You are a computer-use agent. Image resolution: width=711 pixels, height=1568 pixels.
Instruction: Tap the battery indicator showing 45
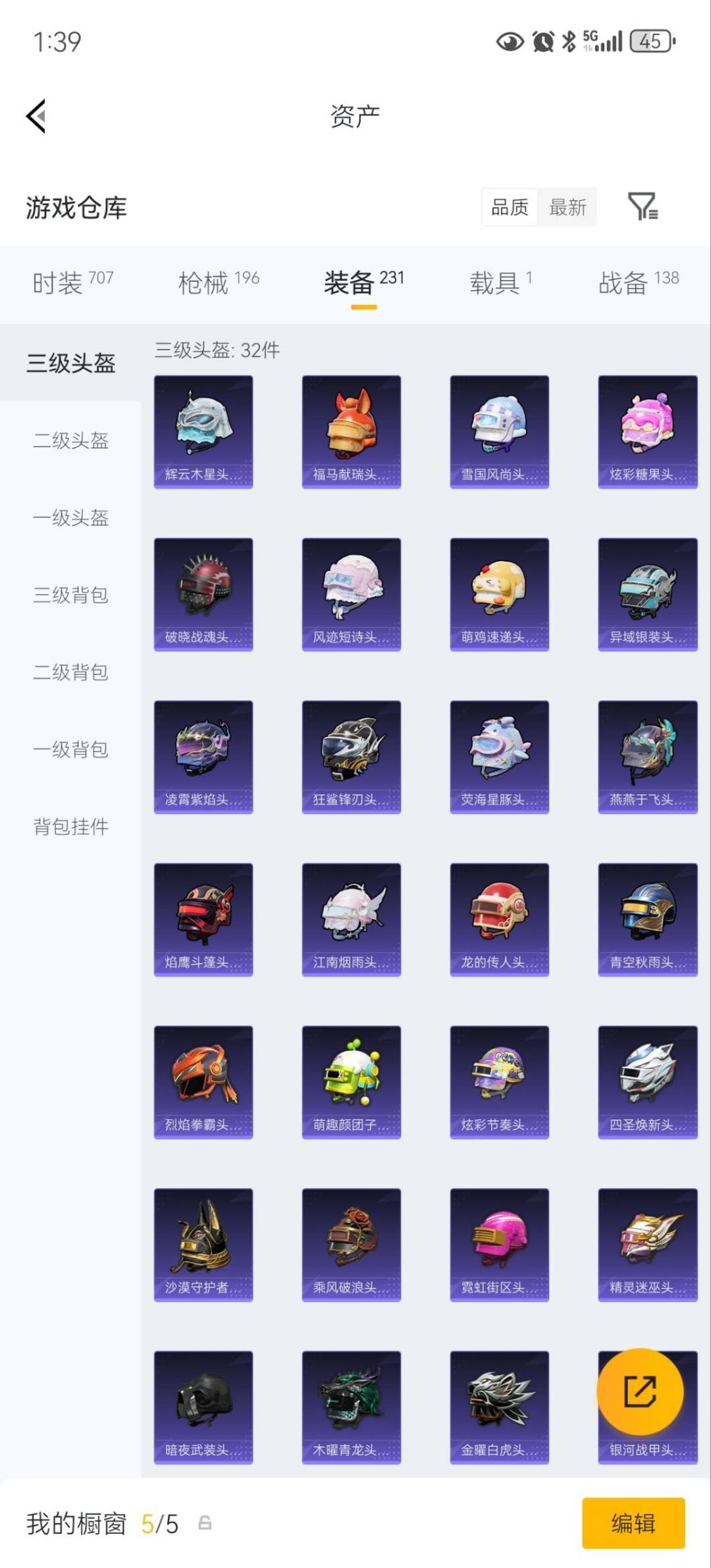(x=650, y=41)
